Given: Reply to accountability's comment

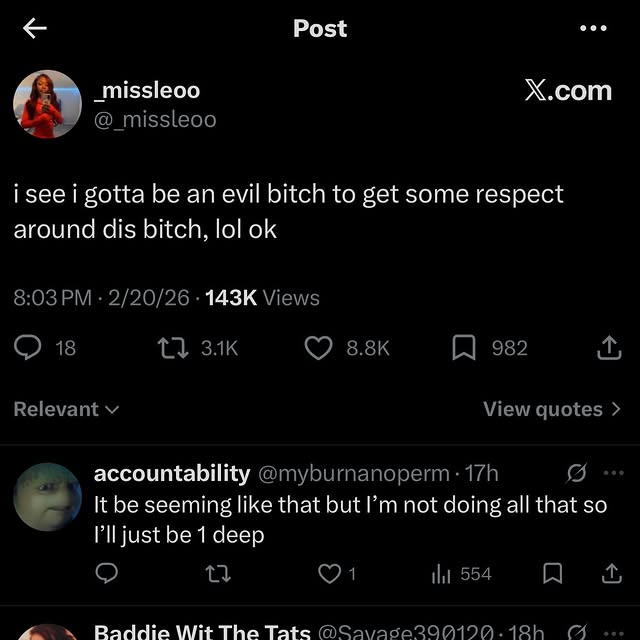Looking at the screenshot, I should click(107, 574).
